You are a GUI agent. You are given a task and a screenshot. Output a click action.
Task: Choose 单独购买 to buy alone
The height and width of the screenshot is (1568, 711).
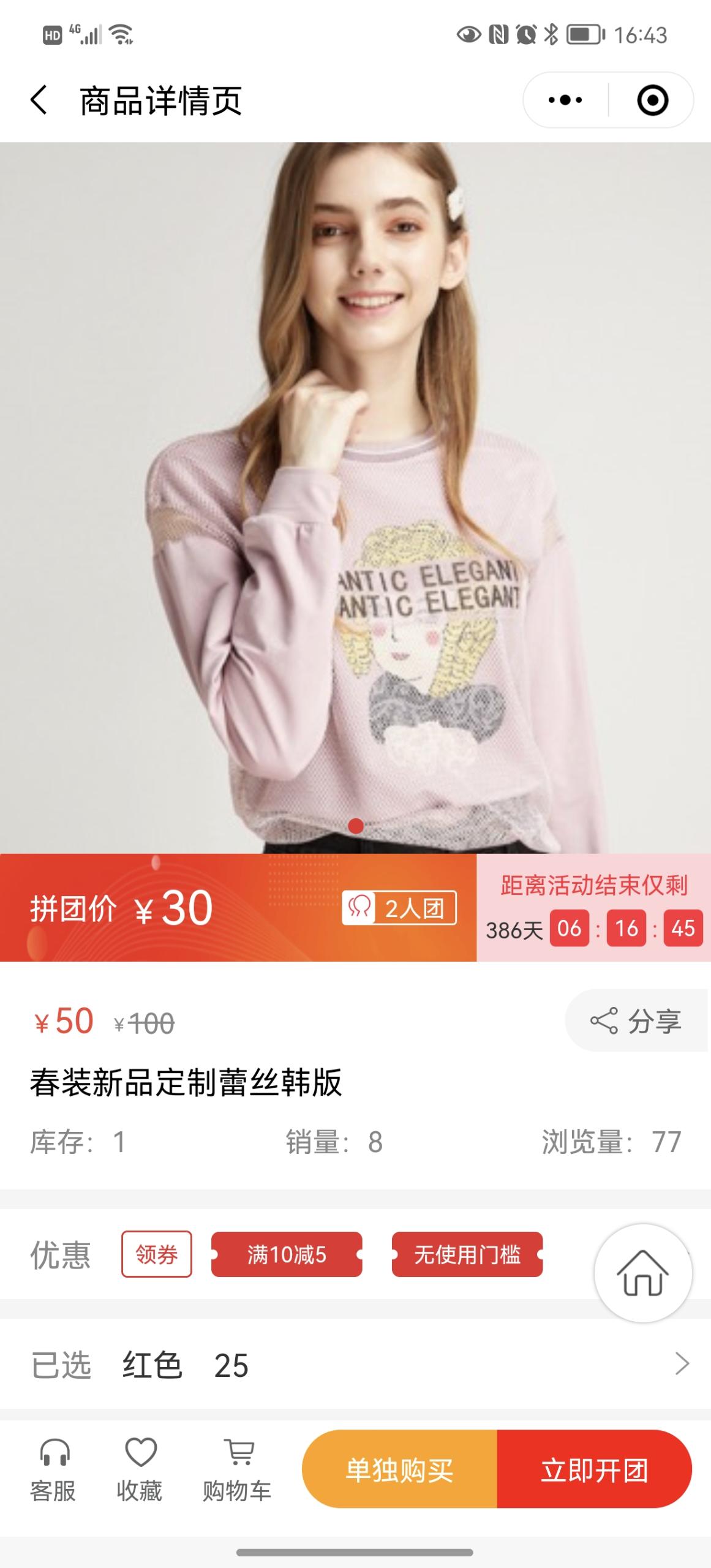tap(399, 1469)
